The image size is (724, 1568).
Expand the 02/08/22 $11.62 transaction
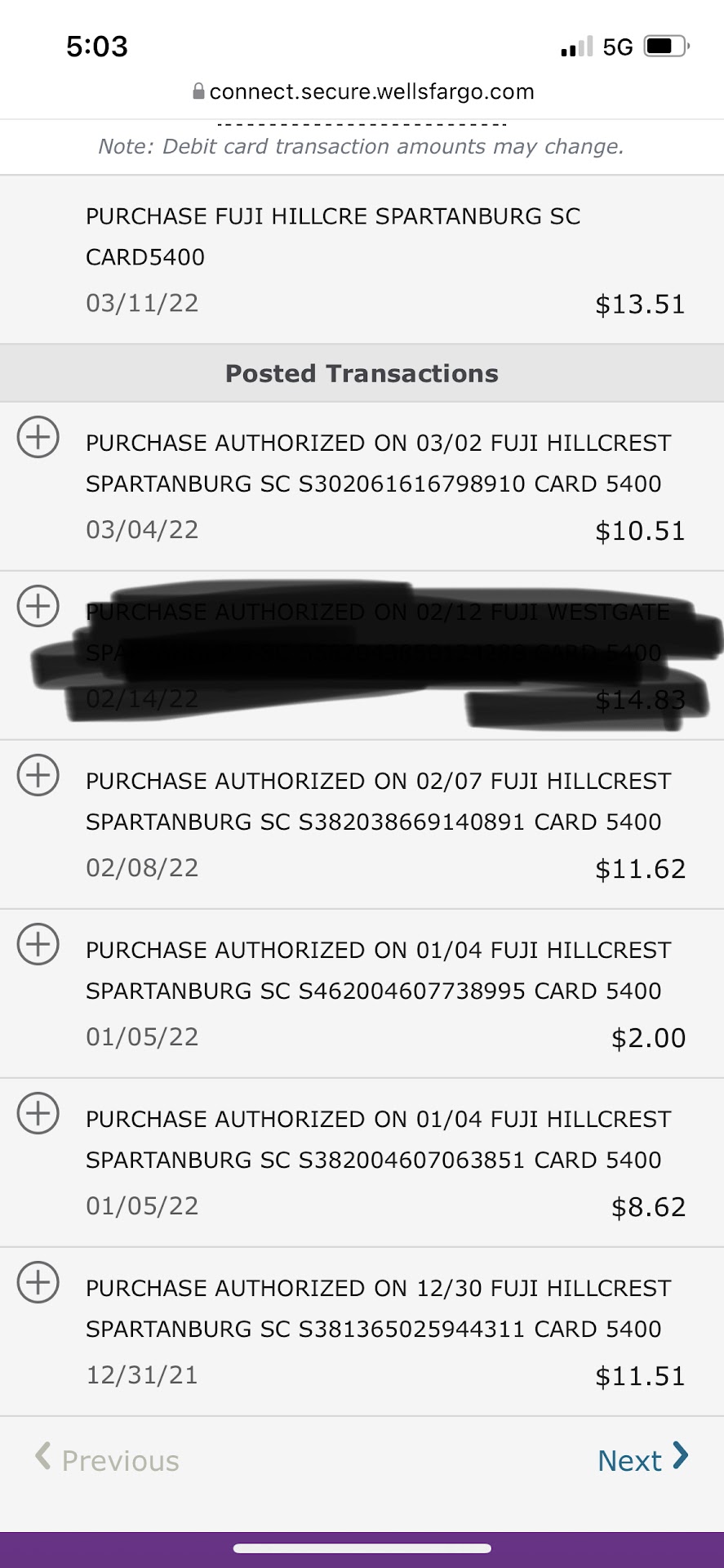(x=38, y=775)
